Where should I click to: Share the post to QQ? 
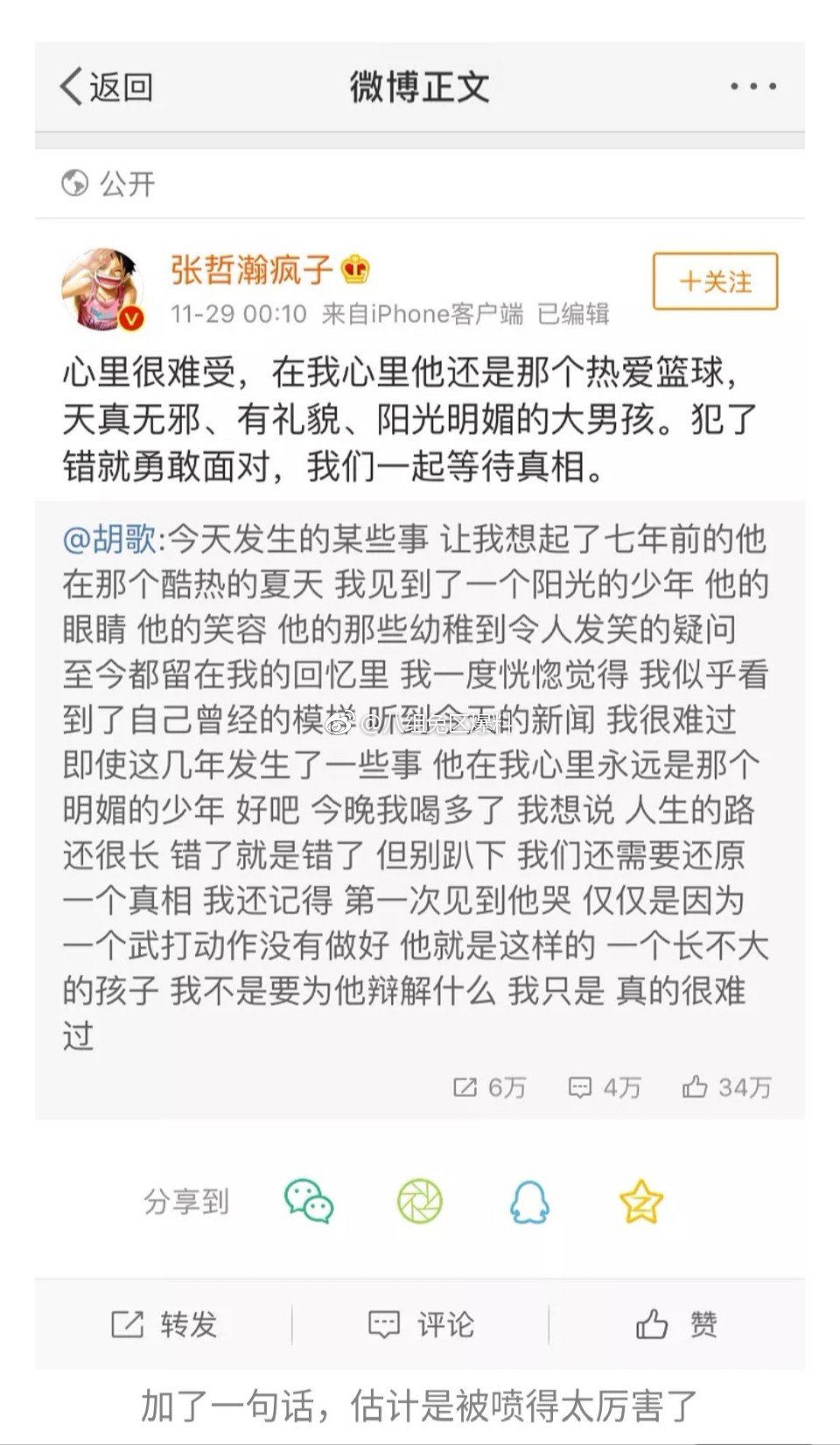pos(529,1201)
